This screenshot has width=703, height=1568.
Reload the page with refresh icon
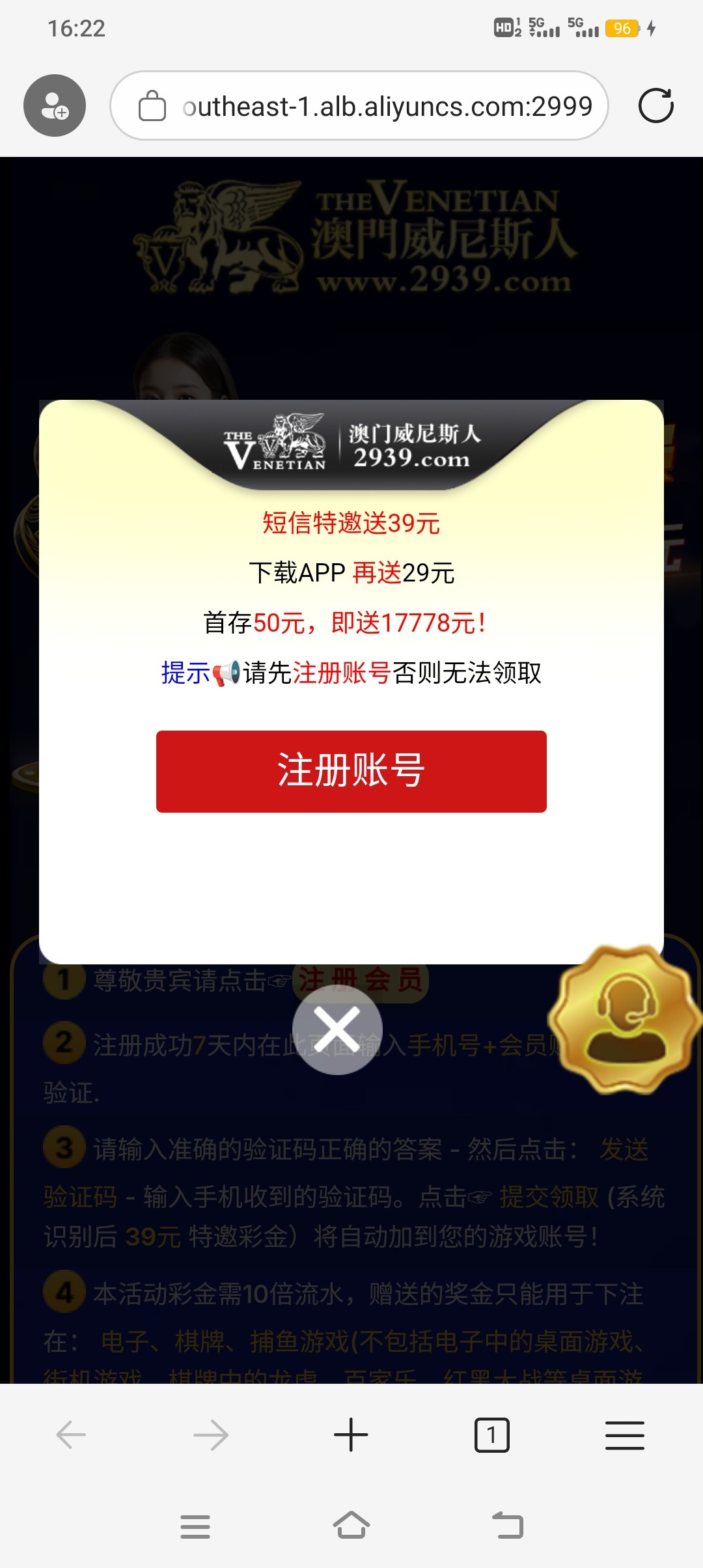[655, 105]
